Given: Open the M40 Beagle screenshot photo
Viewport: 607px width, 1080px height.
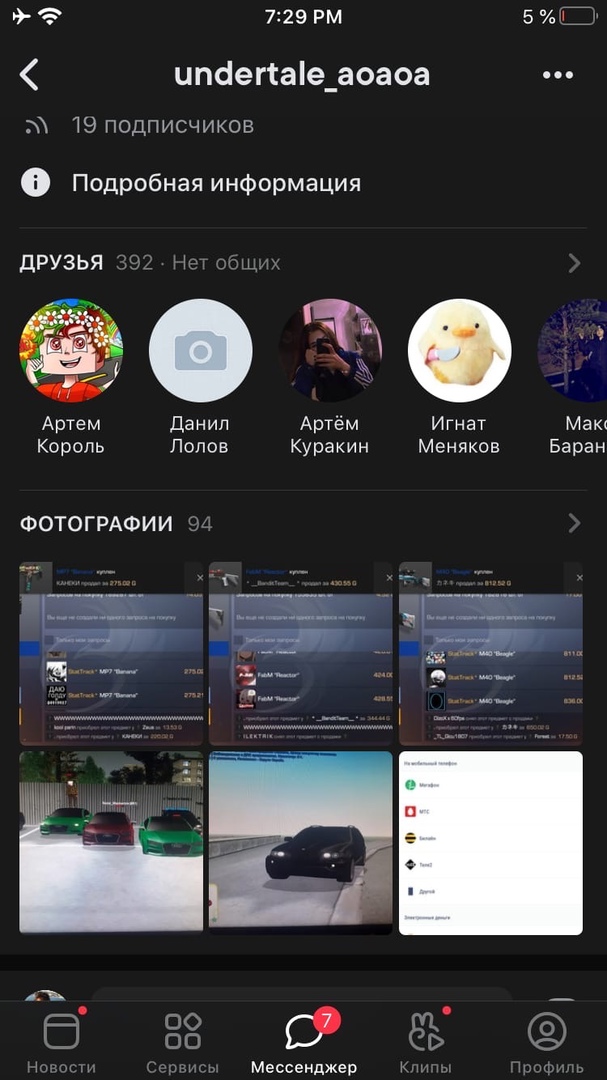Looking at the screenshot, I should pyautogui.click(x=490, y=653).
